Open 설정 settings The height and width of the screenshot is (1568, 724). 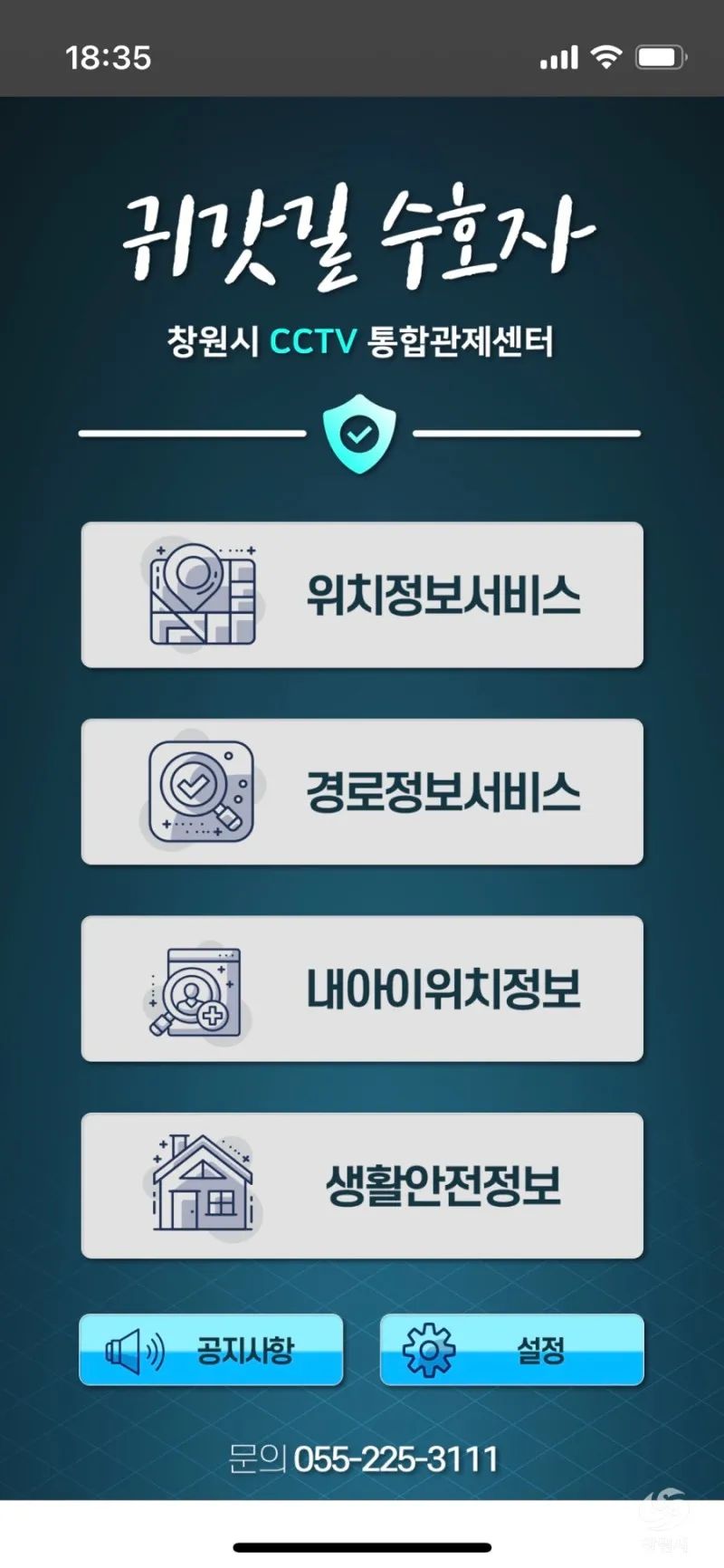click(511, 1350)
